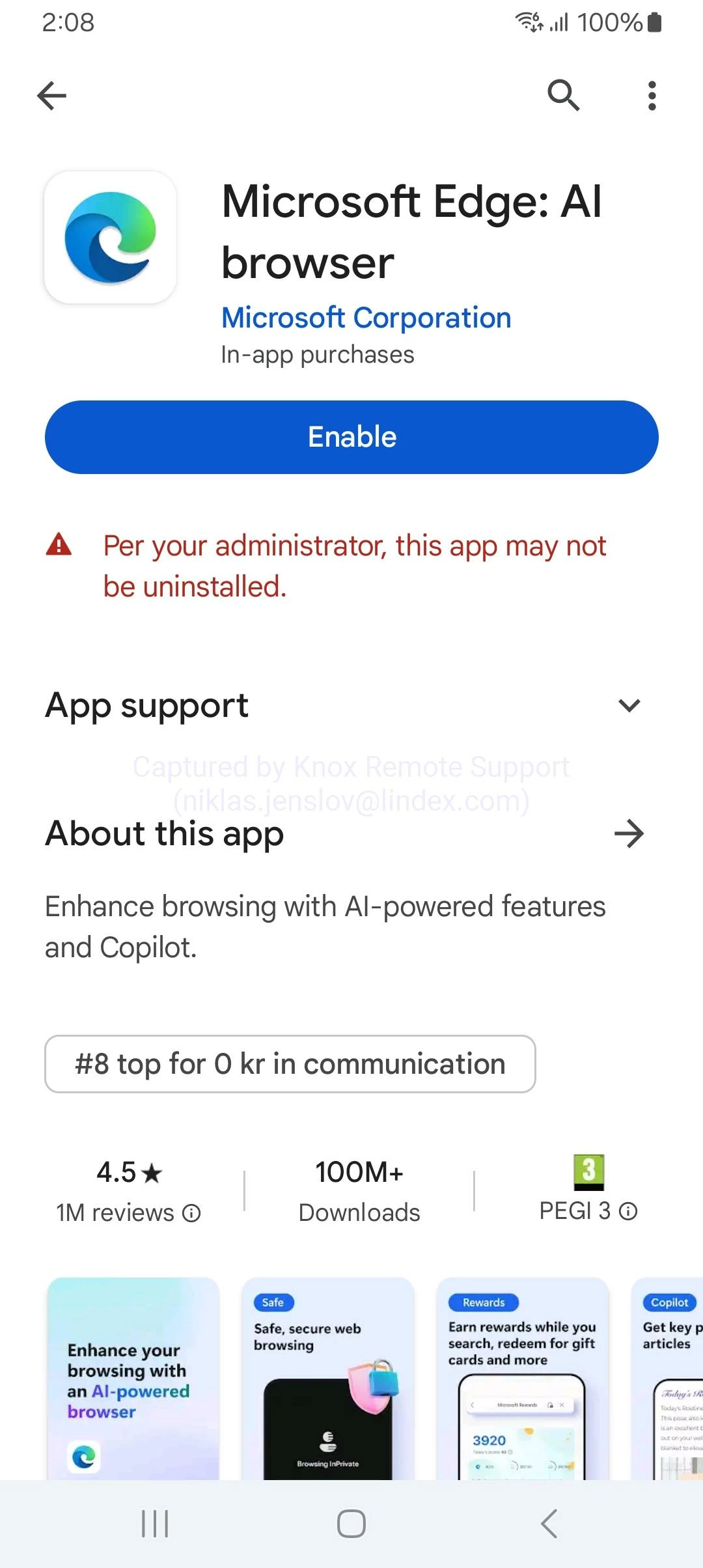Go back using the top arrow
Screen dimensions: 703x1568
52,96
